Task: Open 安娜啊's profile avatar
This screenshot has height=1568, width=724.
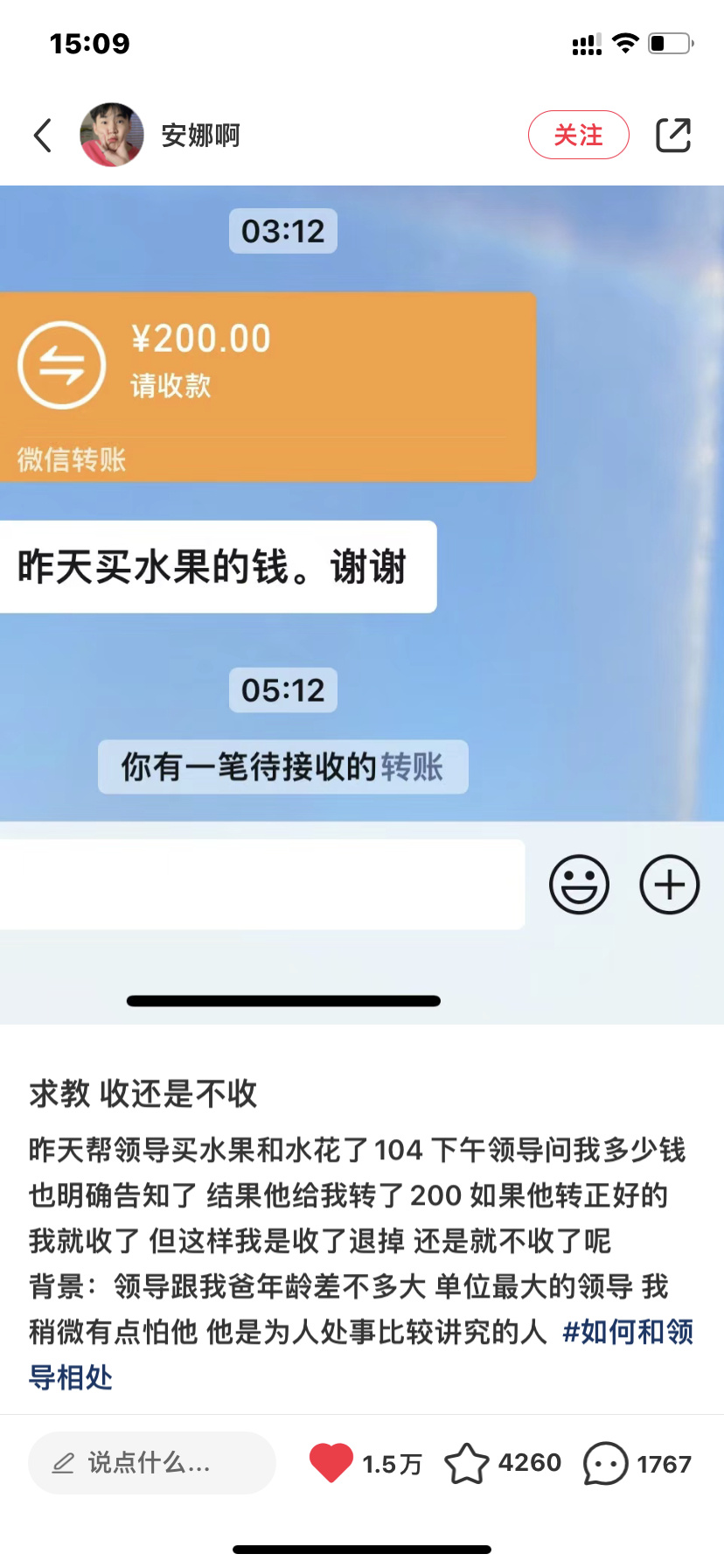Action: click(112, 135)
